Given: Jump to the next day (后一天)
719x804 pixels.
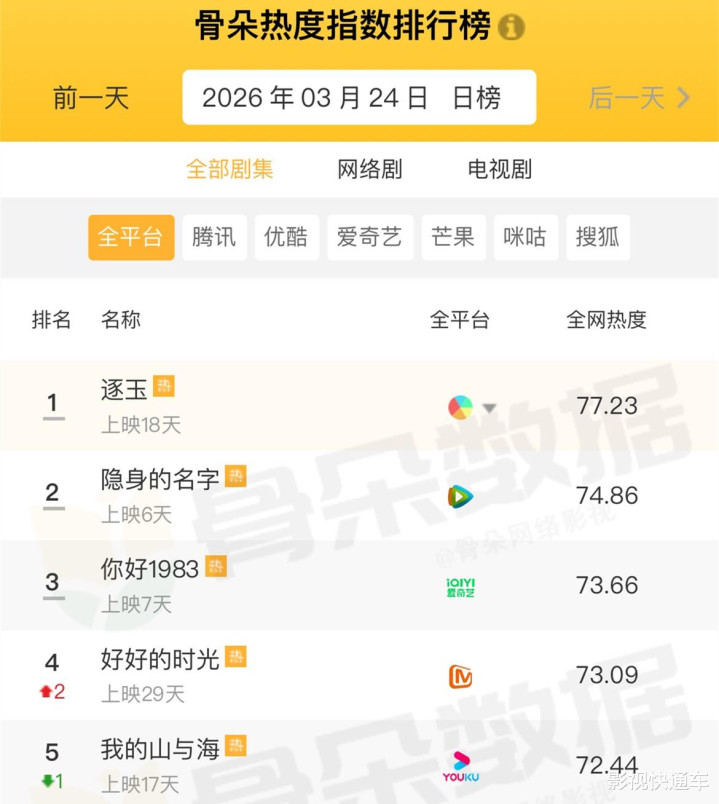Looking at the screenshot, I should click(639, 98).
